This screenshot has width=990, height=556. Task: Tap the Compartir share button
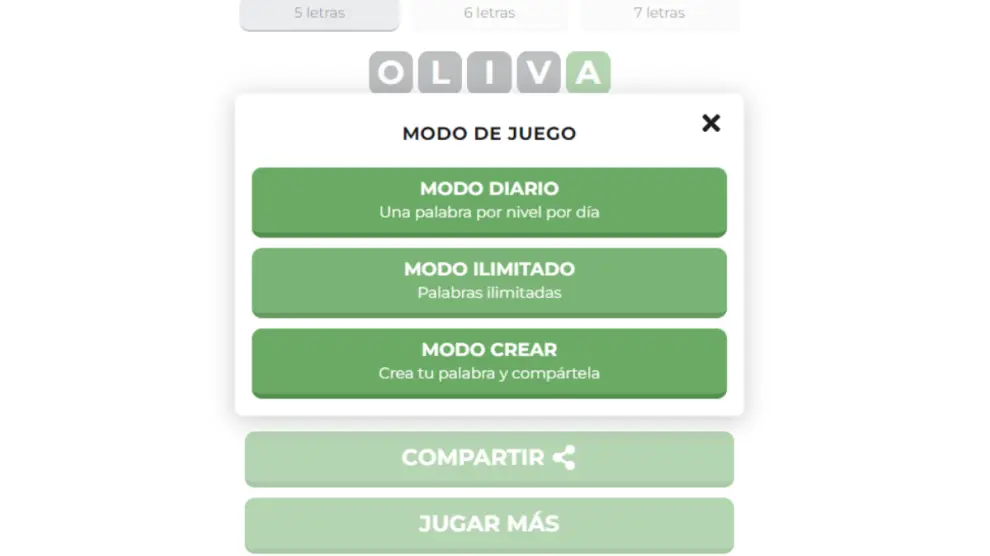pyautogui.click(x=489, y=458)
